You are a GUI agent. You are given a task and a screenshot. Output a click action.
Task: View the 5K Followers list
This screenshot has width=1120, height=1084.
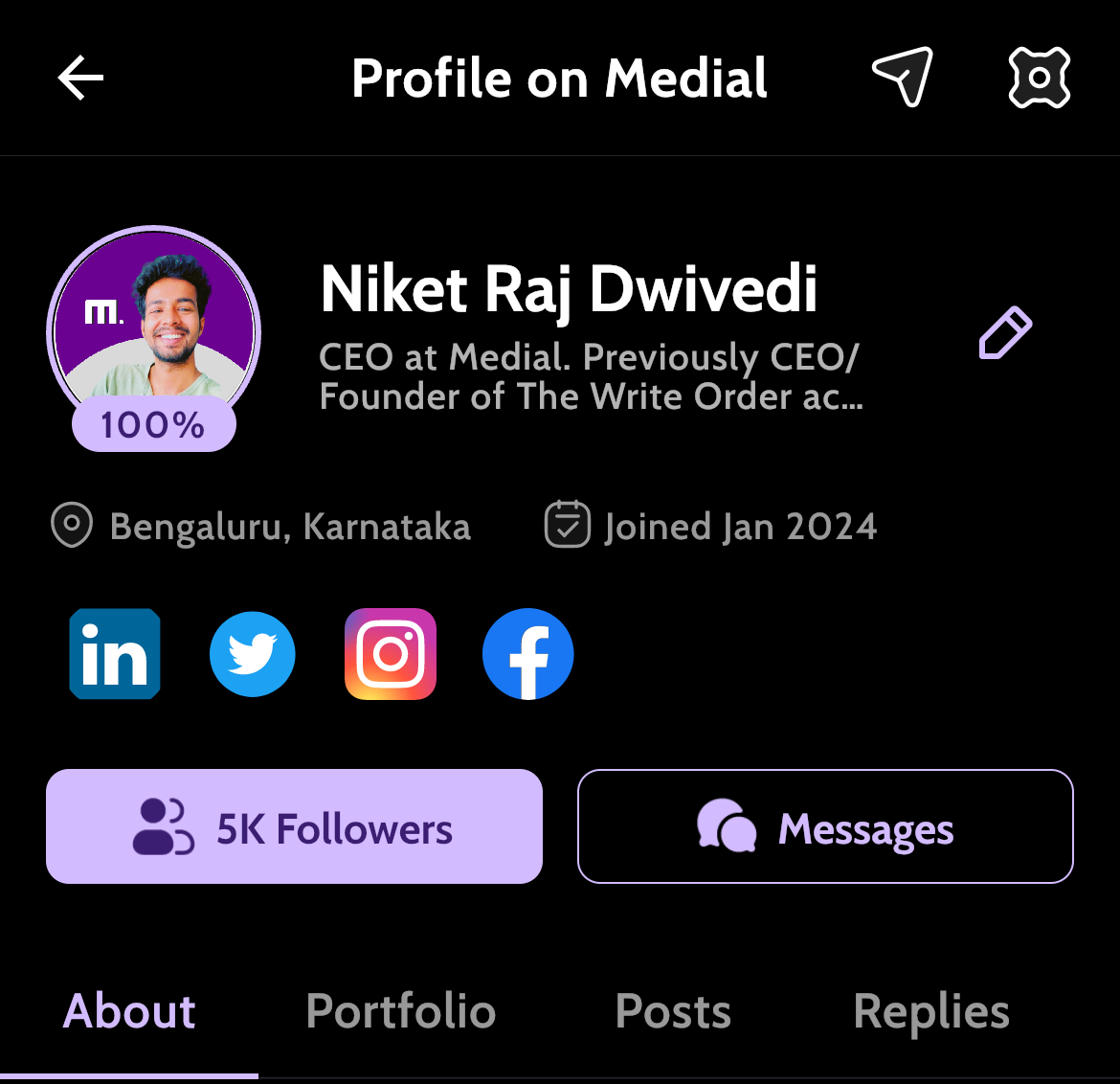pos(294,826)
